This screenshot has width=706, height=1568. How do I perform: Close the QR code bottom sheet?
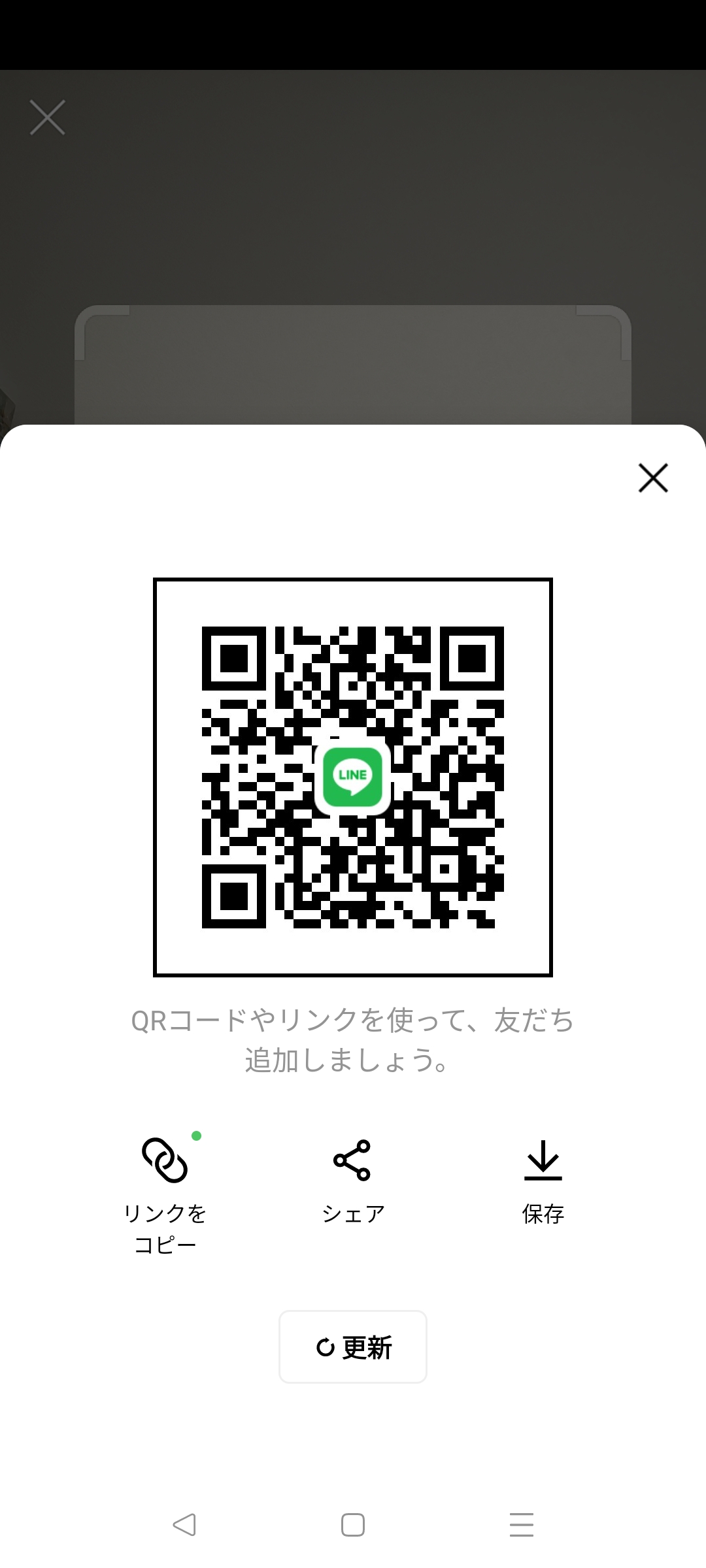(x=653, y=478)
